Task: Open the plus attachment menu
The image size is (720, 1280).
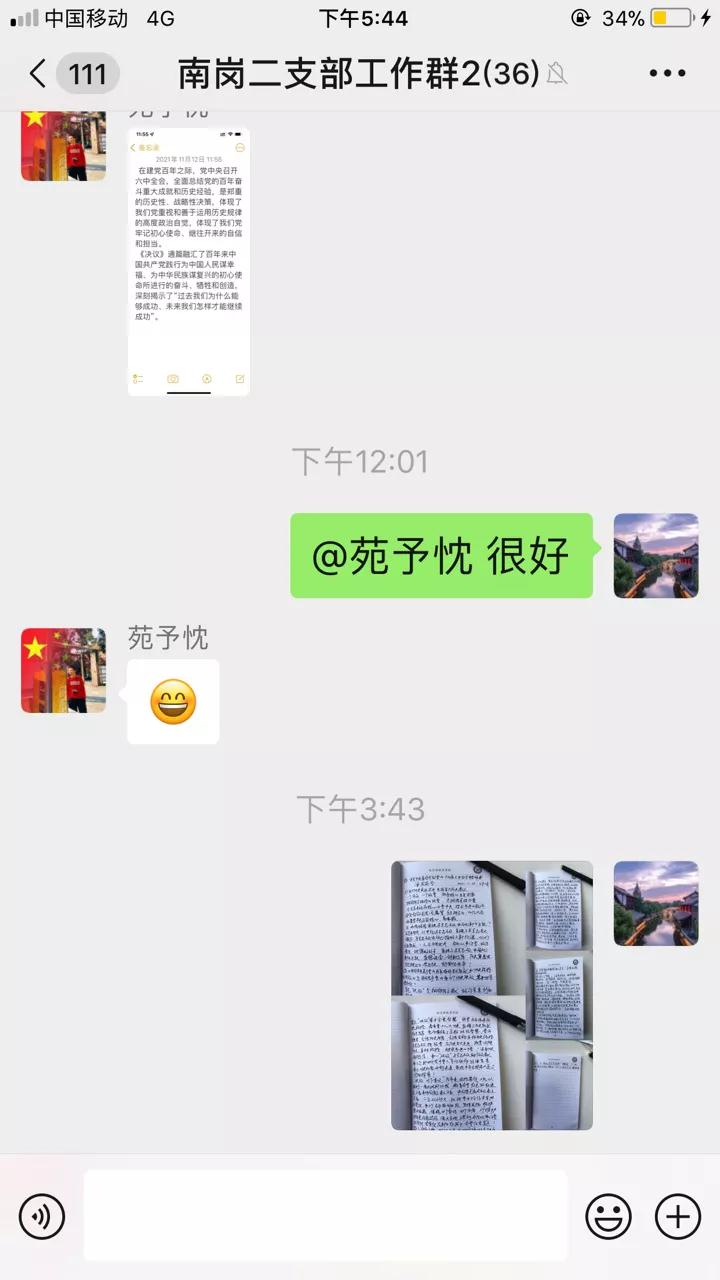Action: click(677, 1217)
